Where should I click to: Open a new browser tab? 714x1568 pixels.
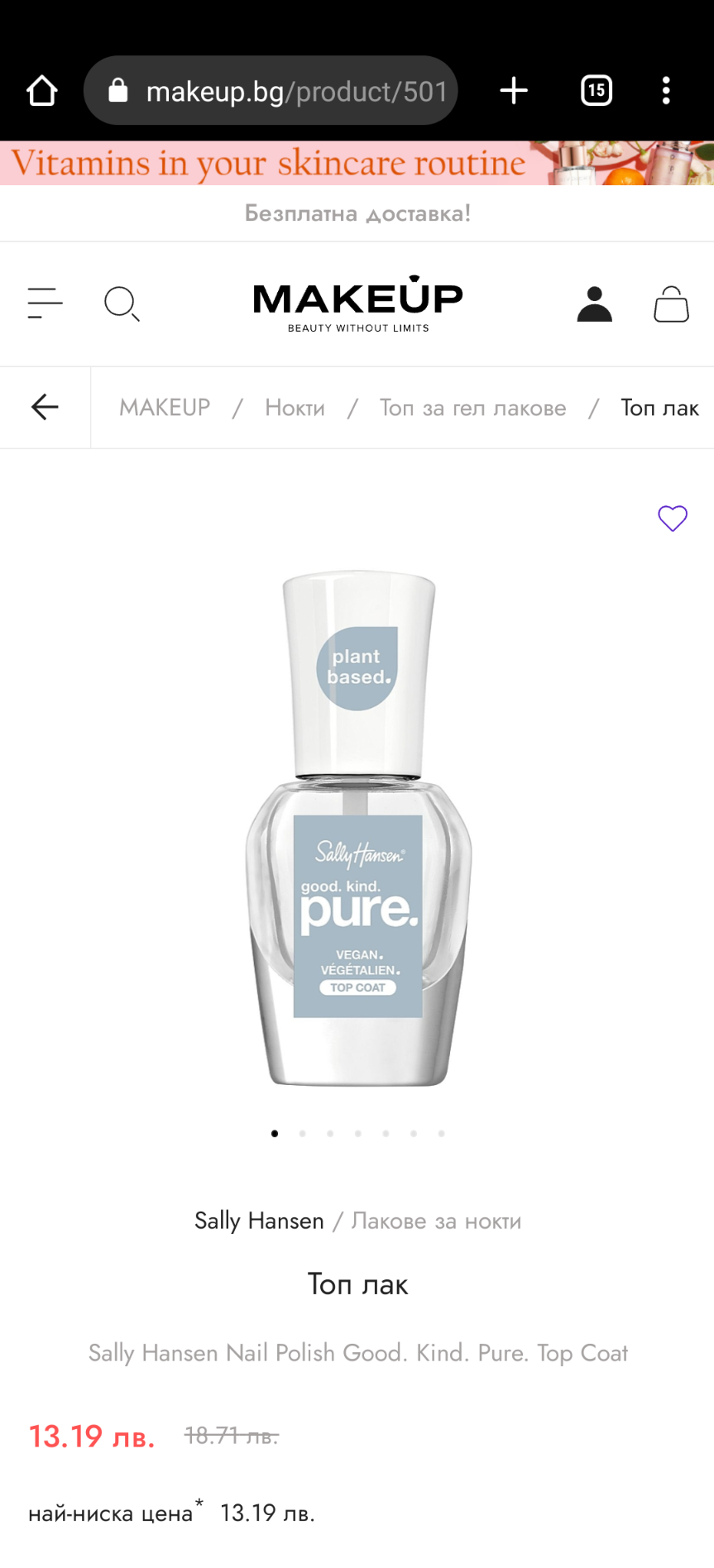pos(514,91)
